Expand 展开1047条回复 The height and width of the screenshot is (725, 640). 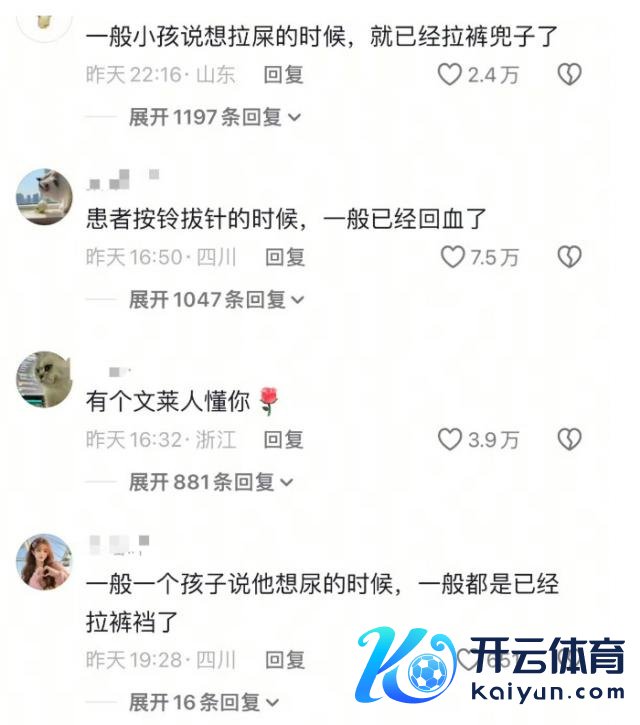tap(215, 299)
